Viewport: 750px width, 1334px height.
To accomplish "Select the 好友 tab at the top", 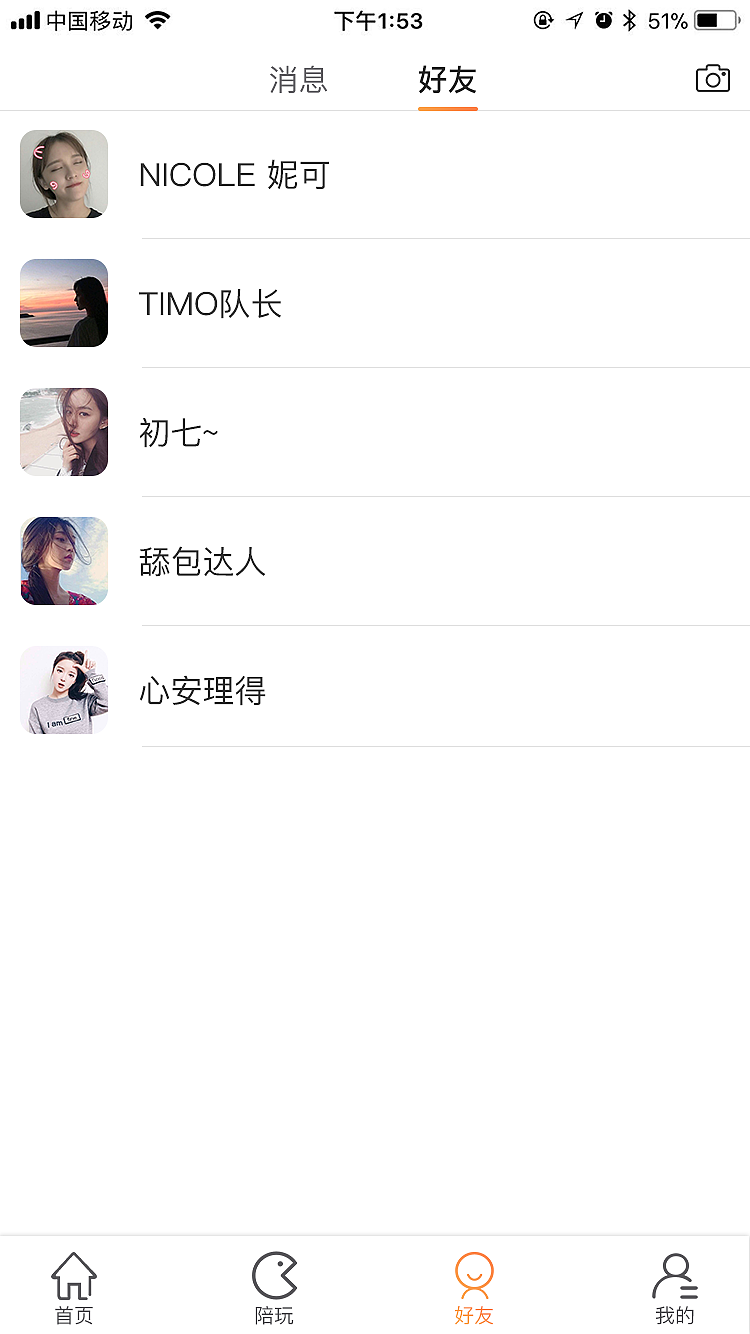I will (x=447, y=81).
